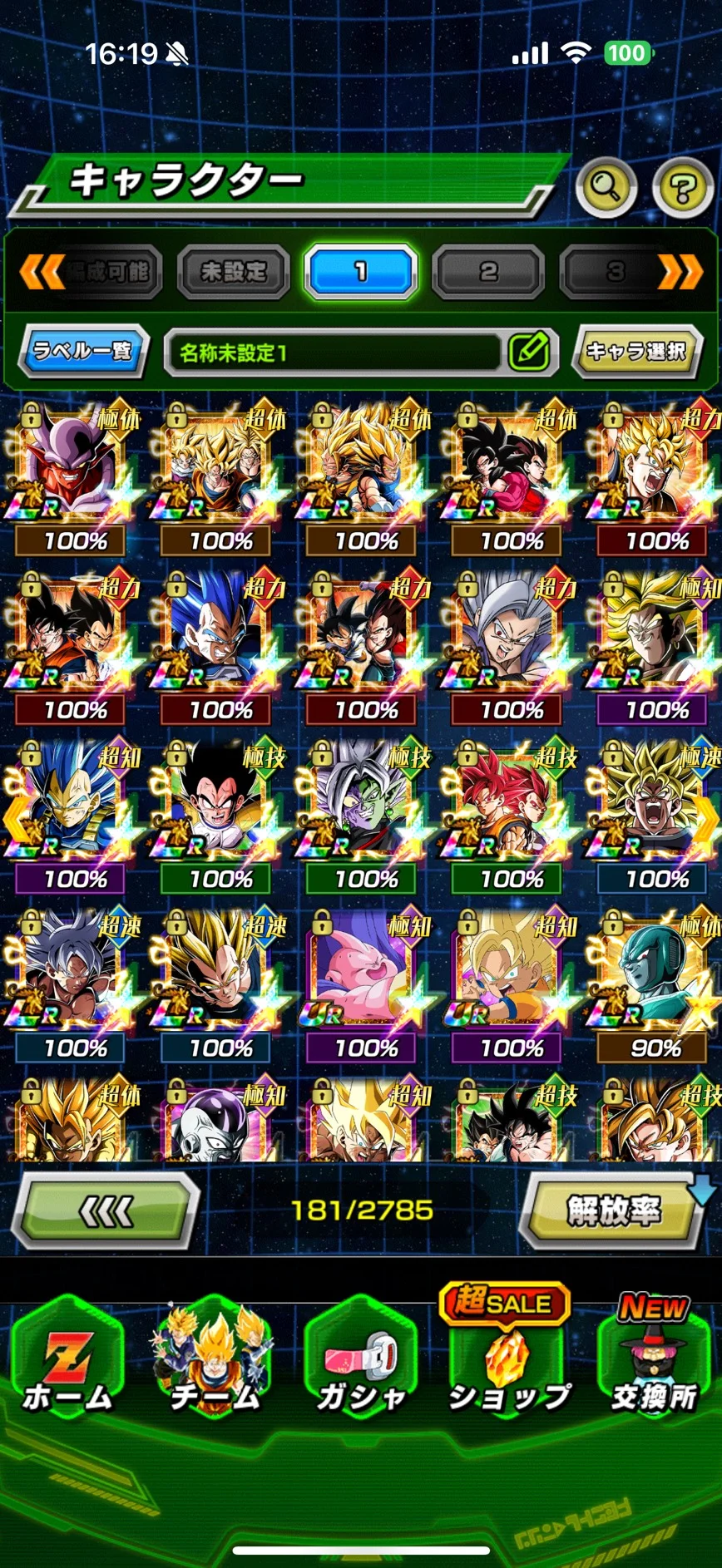Tap the green back arrow button
This screenshot has height=1568, width=722.
(x=106, y=1211)
